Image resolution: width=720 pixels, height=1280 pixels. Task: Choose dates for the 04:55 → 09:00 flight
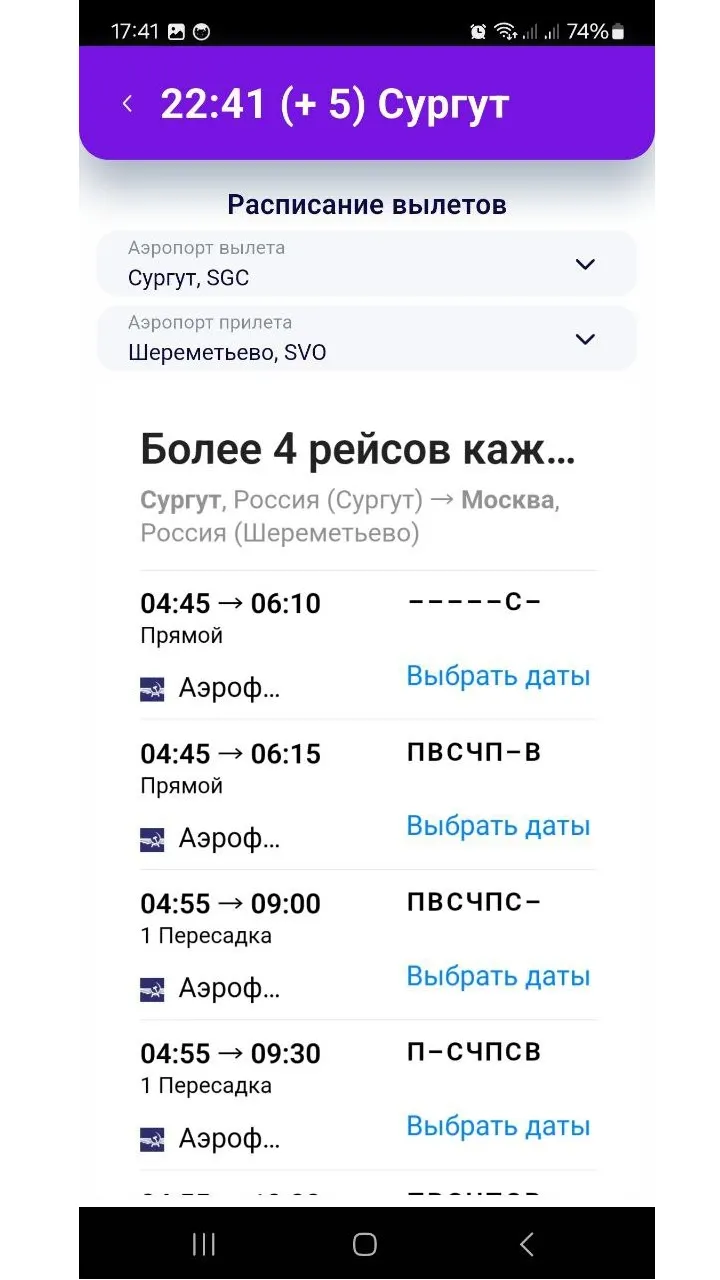(498, 977)
